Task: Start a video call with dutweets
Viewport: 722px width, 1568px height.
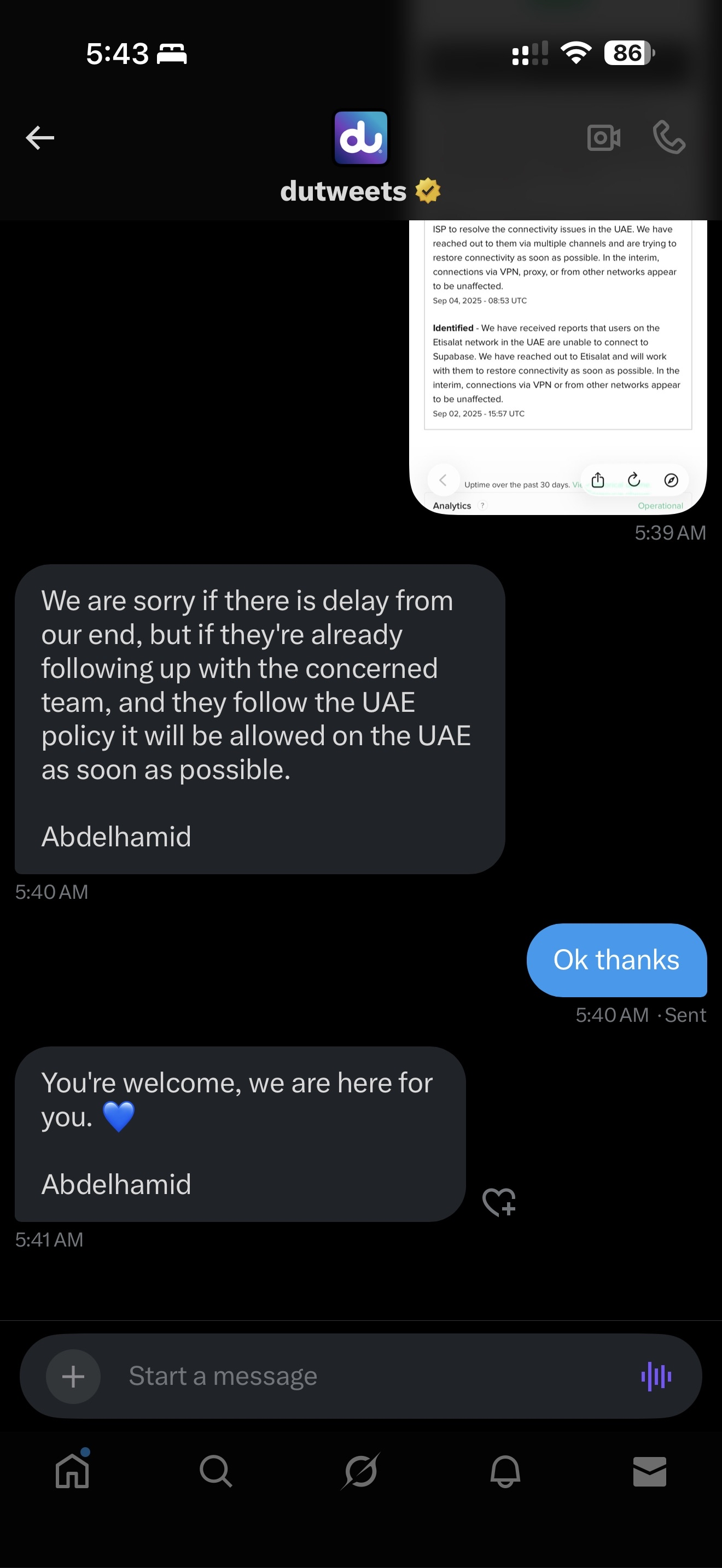Action: tap(603, 138)
